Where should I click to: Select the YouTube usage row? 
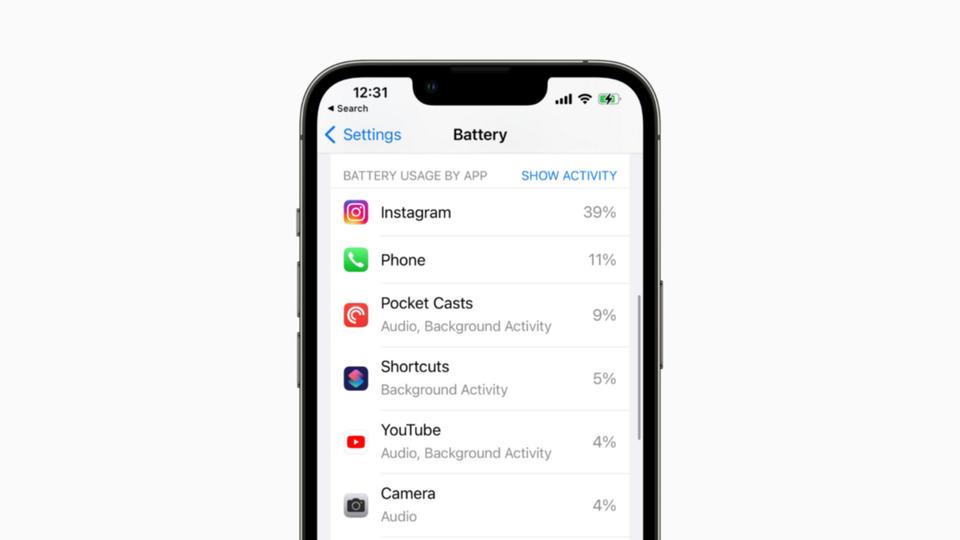tap(480, 441)
